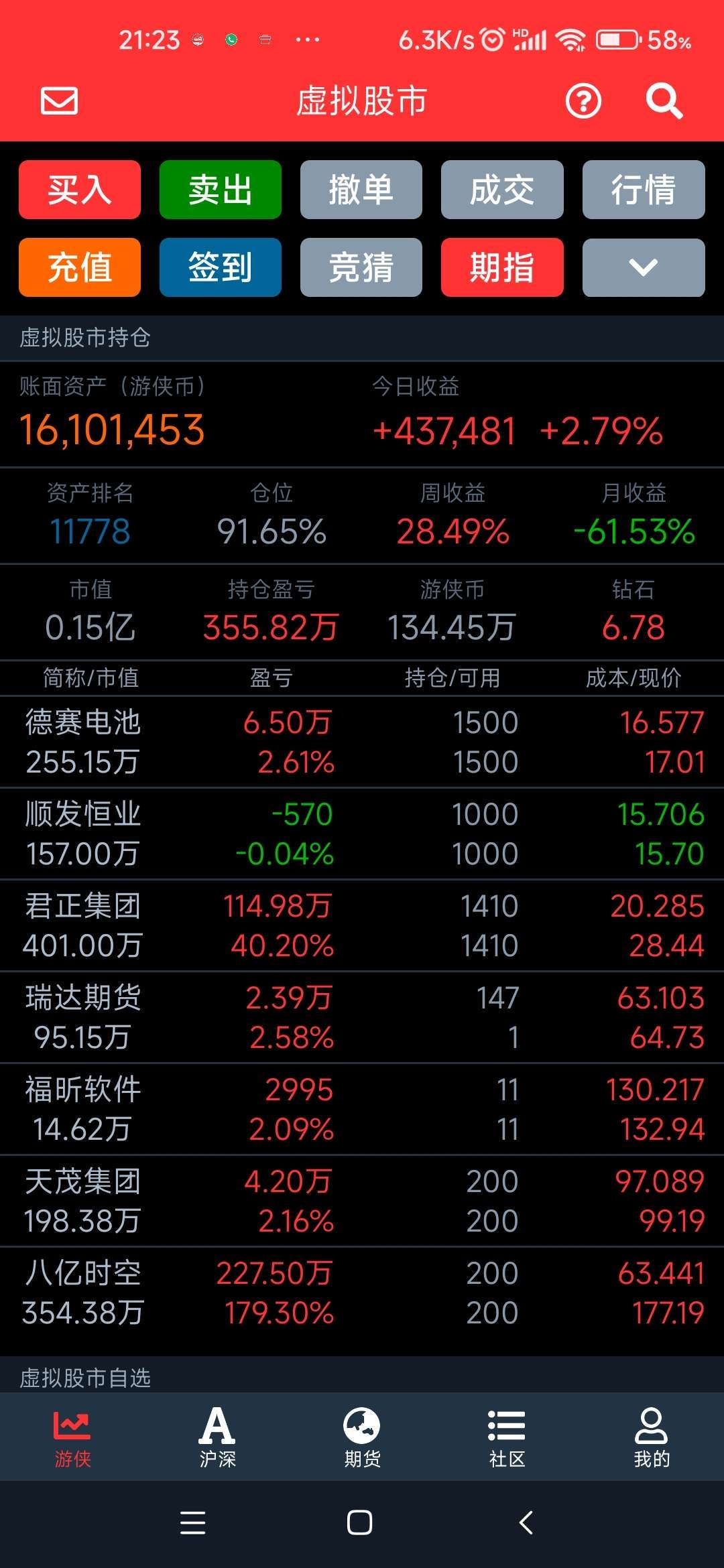Open the 德赛电池 holding row
Screen dimensions: 724x1568
(x=362, y=742)
